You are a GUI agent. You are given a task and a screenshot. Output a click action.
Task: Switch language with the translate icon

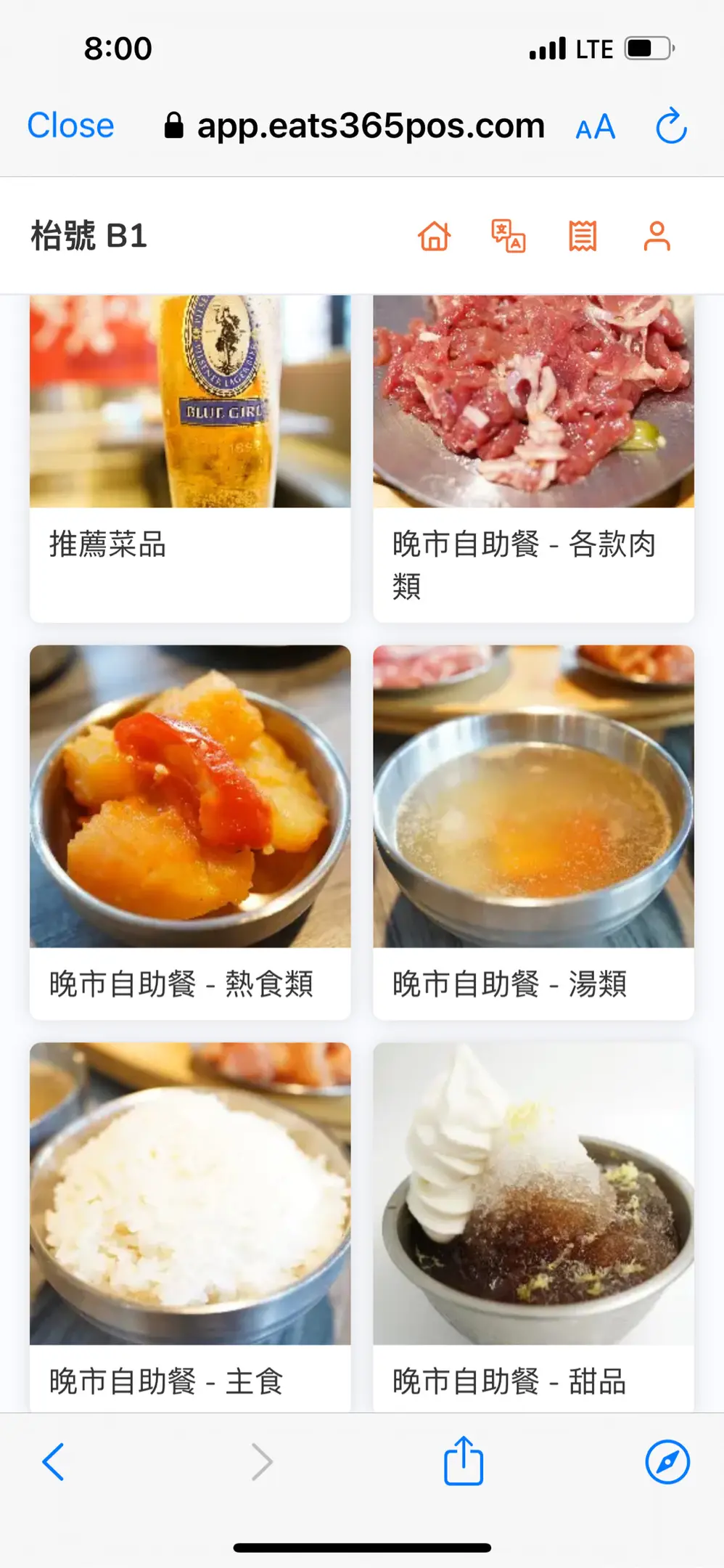(x=509, y=236)
